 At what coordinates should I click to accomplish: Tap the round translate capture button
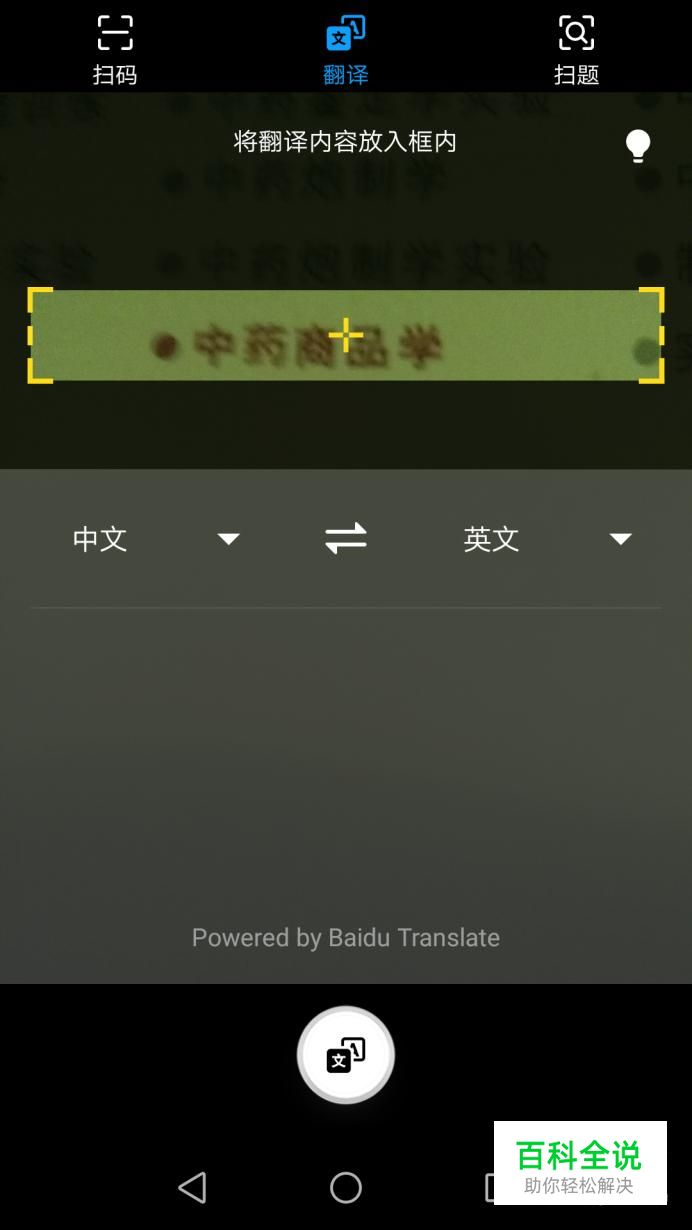(x=346, y=1056)
